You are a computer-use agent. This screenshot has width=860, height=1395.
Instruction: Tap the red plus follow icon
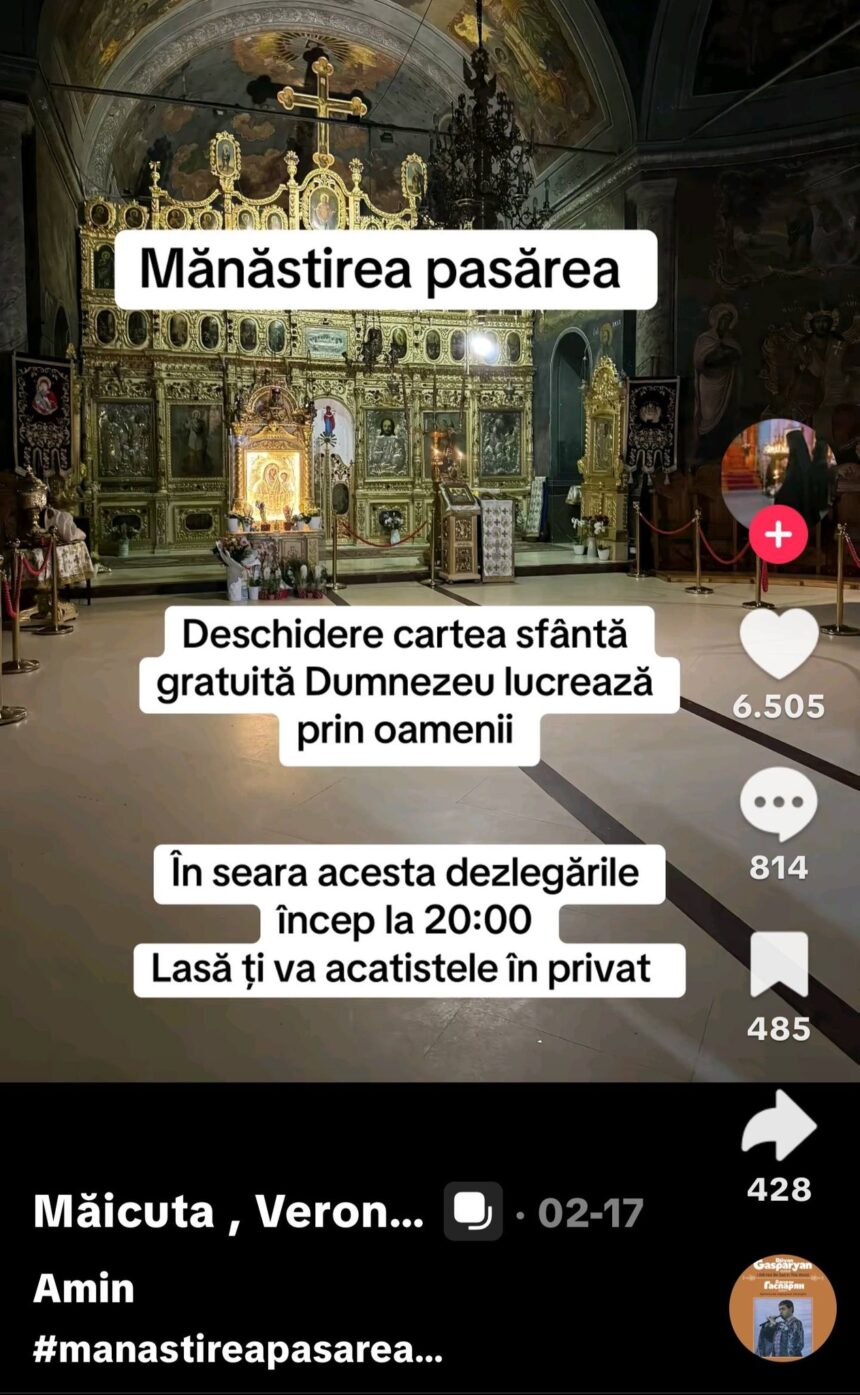(x=776, y=534)
